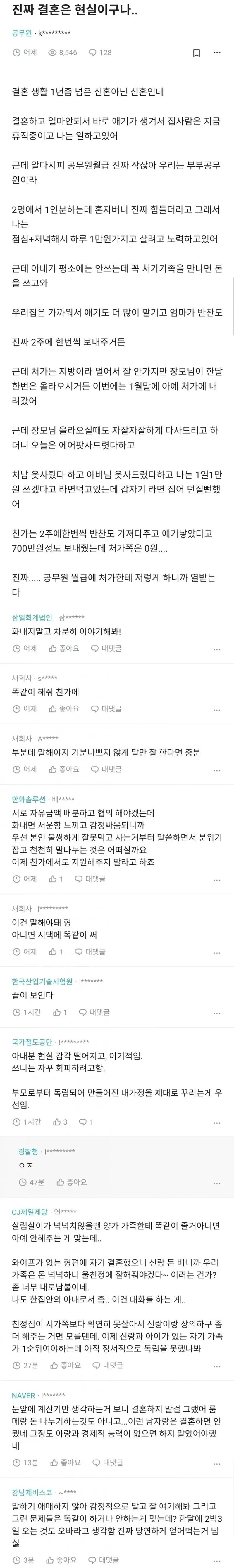
Task: Like the comment '끝이 보인다'
Action: (x=60, y=1012)
